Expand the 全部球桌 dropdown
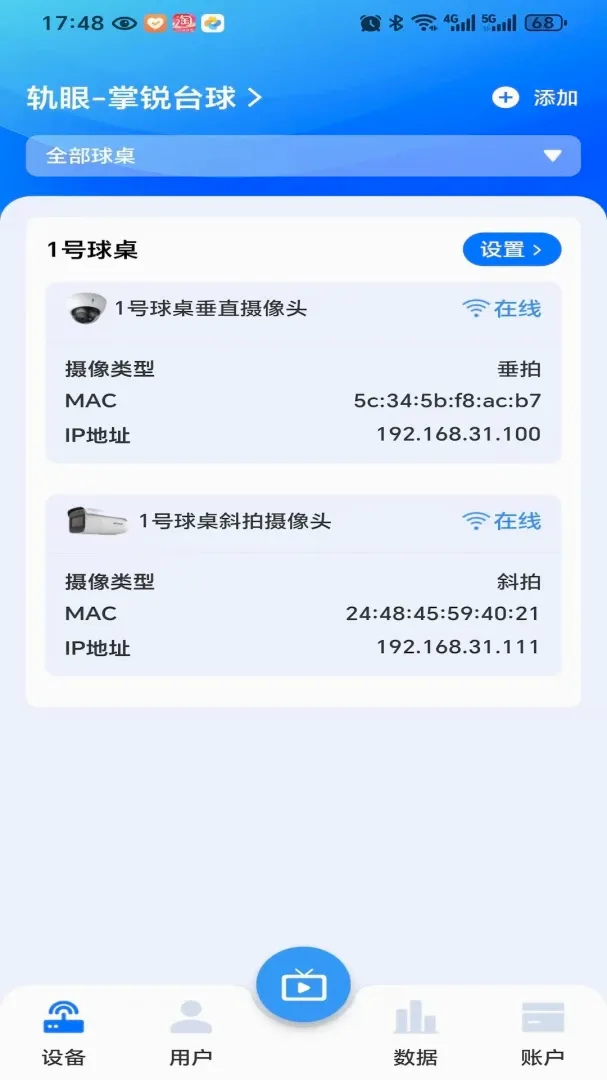 [x=303, y=156]
